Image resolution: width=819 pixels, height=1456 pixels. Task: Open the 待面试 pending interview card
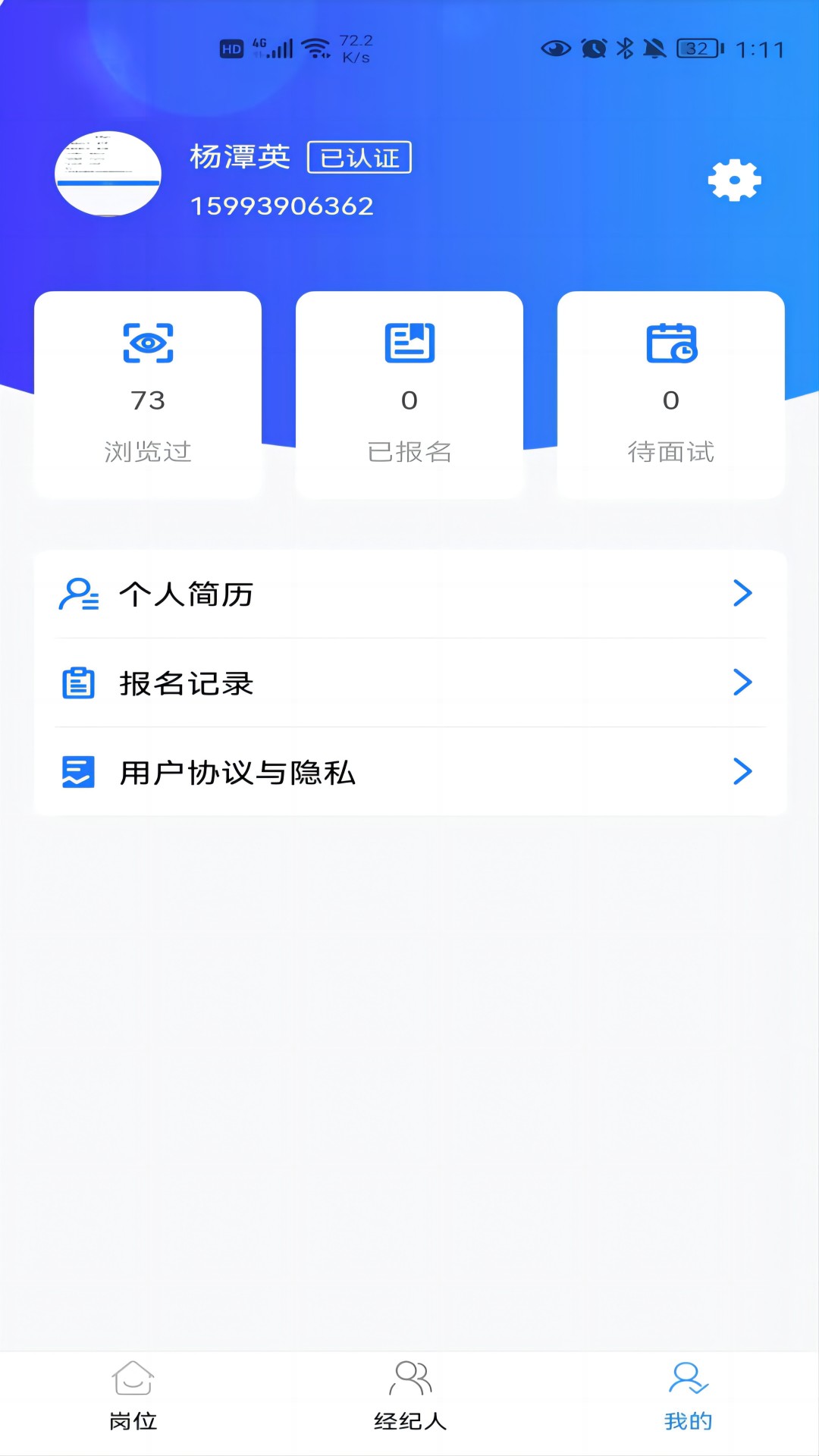pos(670,394)
